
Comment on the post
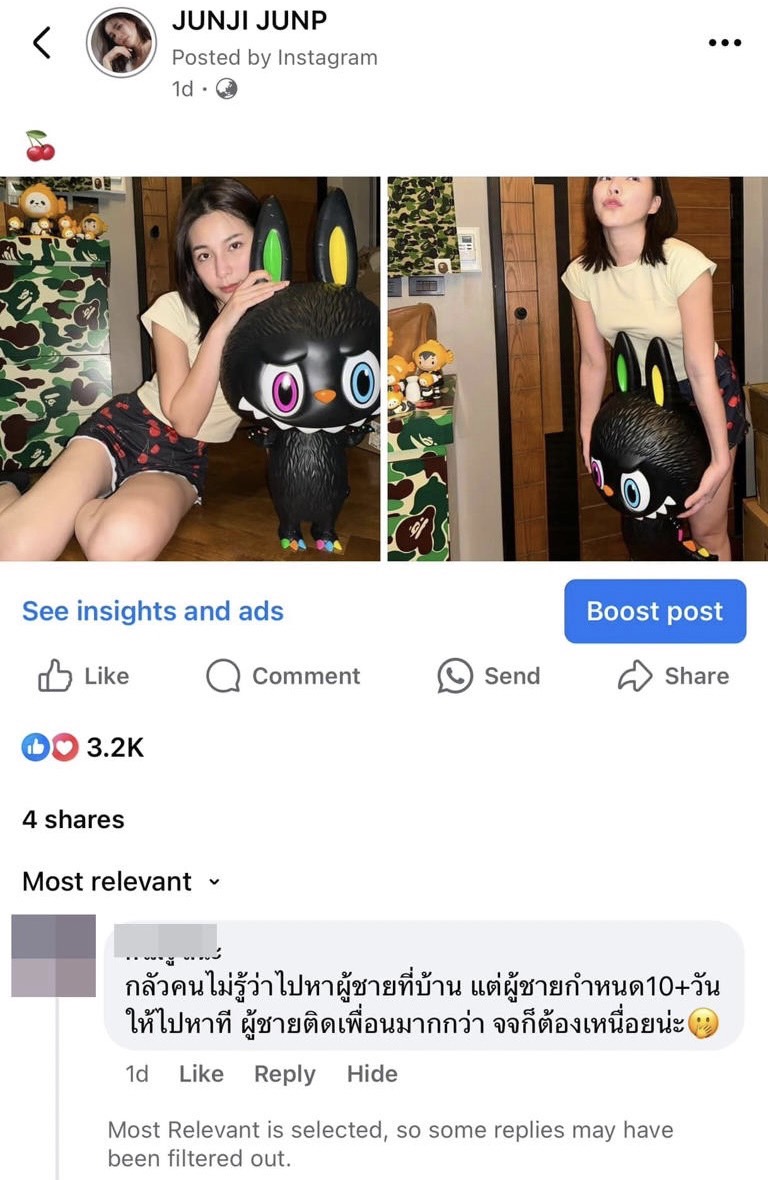(283, 676)
